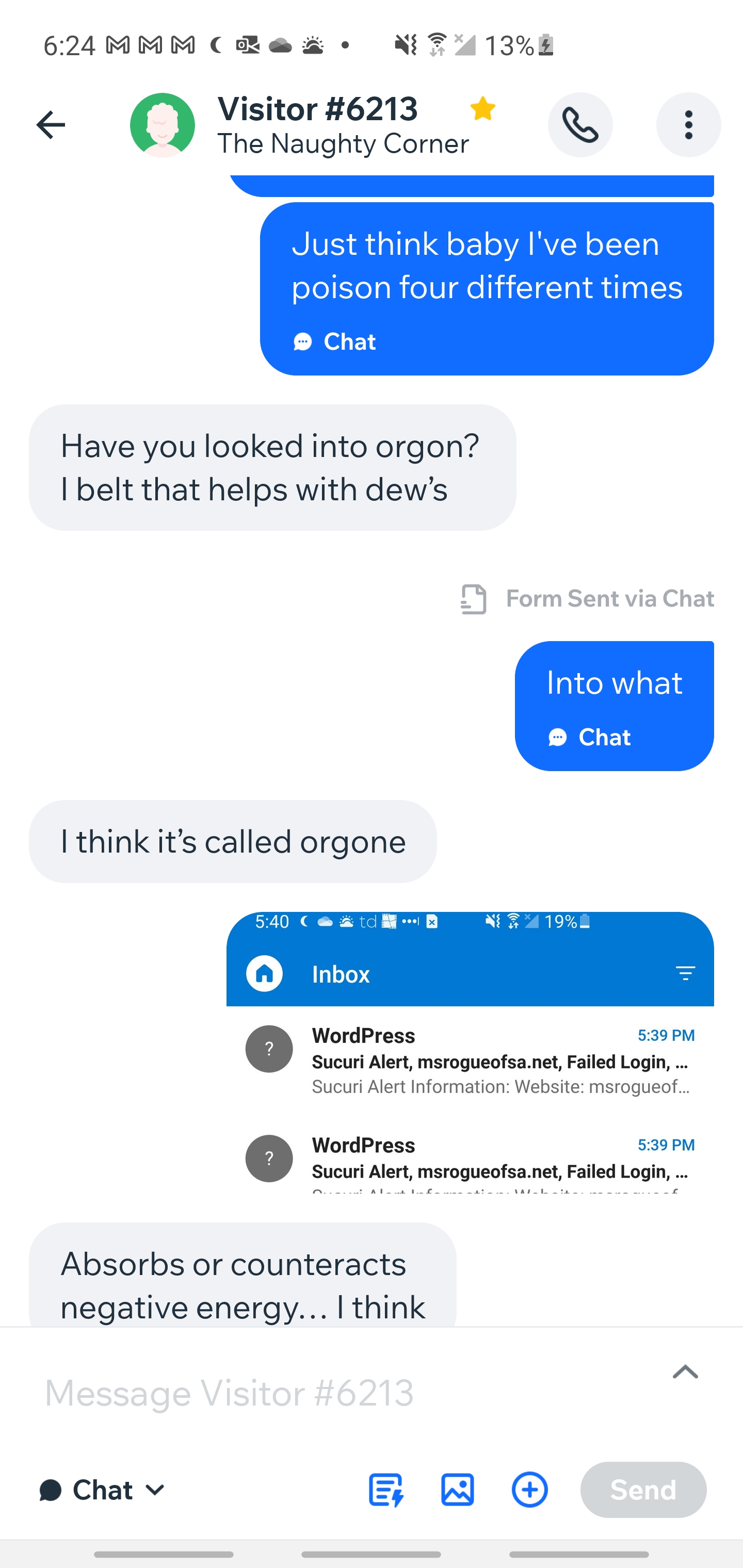Call Visitor #6213 with the phone icon
Screen dimensions: 743x1568
pos(580,125)
